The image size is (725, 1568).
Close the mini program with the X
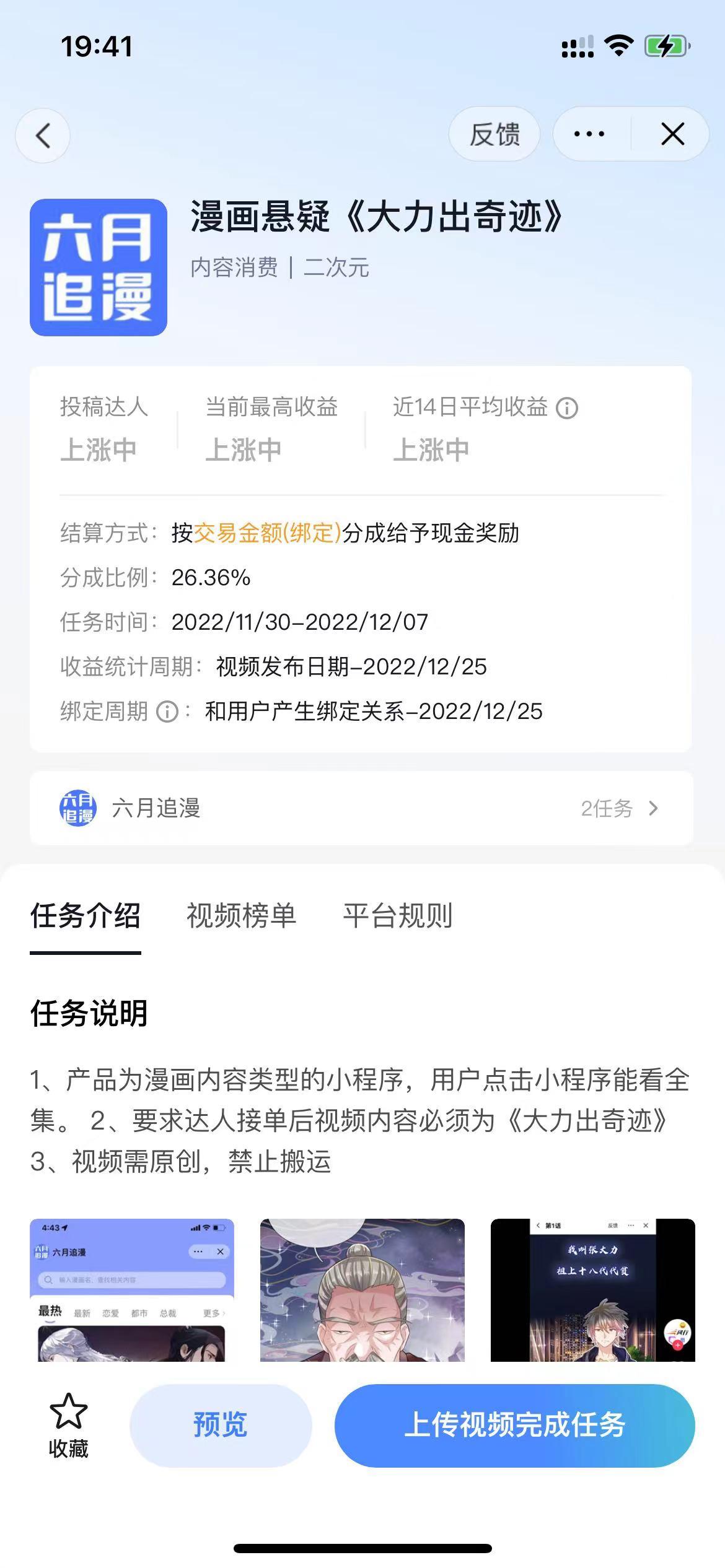pos(672,134)
